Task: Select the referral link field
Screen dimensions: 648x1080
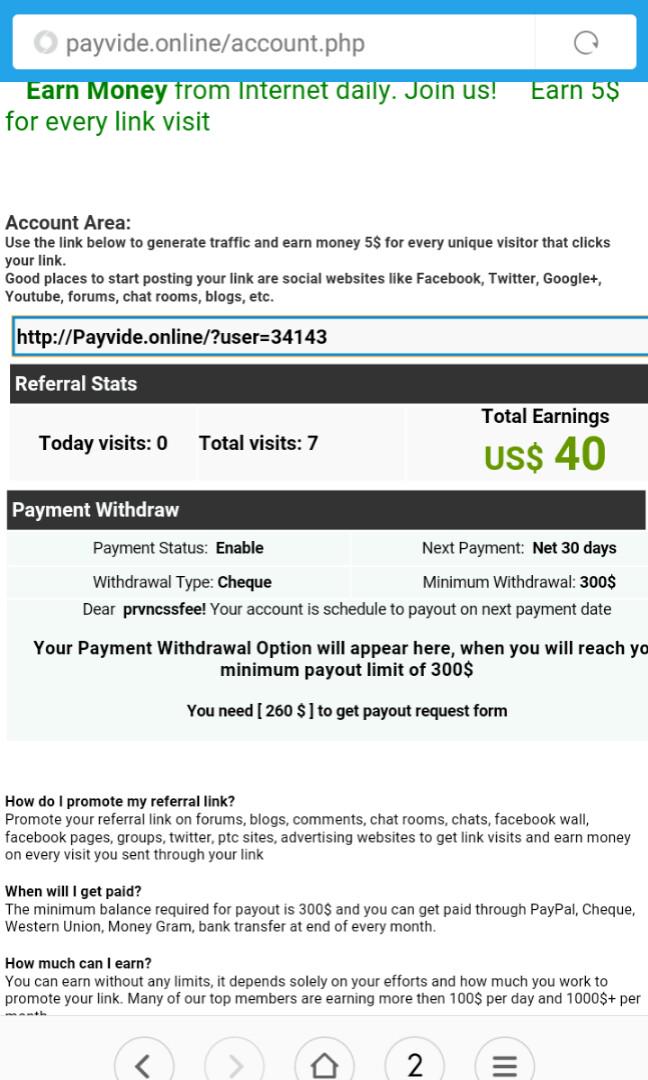Action: [330, 337]
